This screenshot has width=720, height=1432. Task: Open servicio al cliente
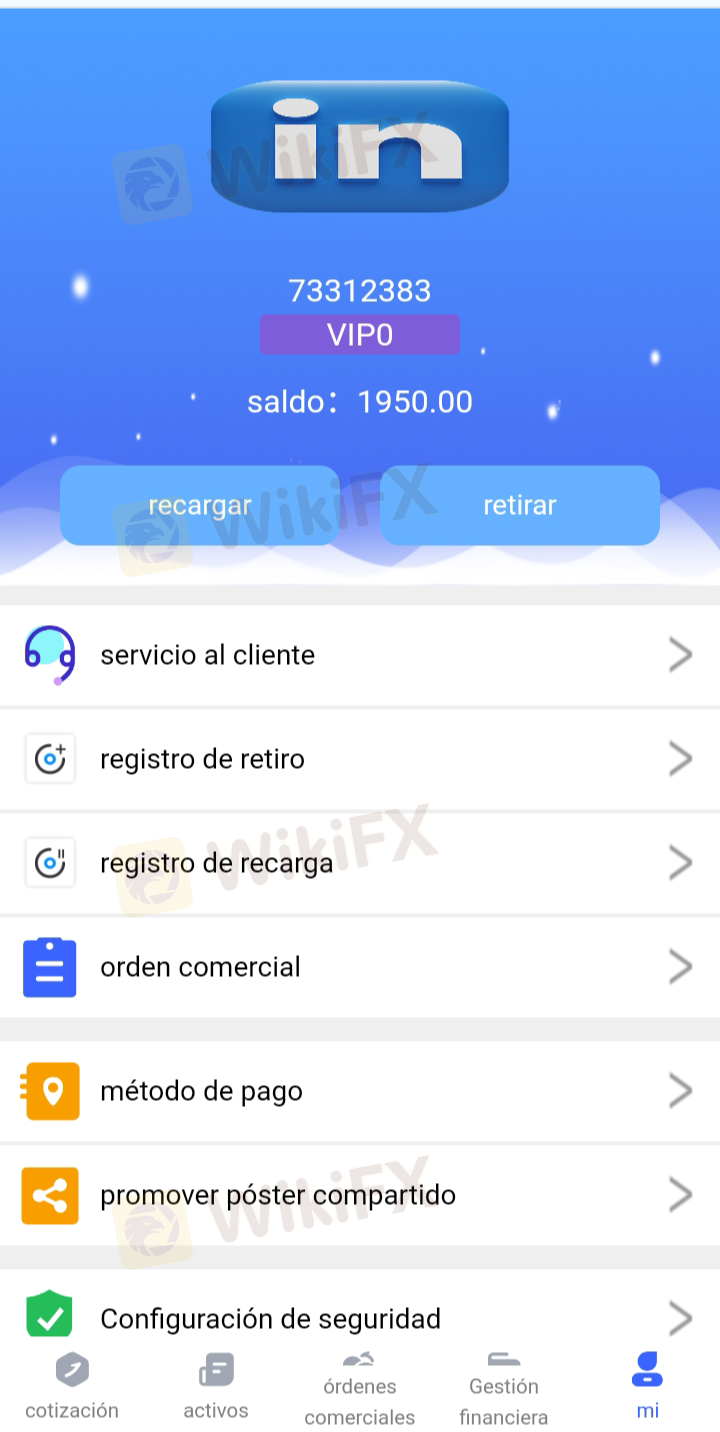pyautogui.click(x=360, y=655)
